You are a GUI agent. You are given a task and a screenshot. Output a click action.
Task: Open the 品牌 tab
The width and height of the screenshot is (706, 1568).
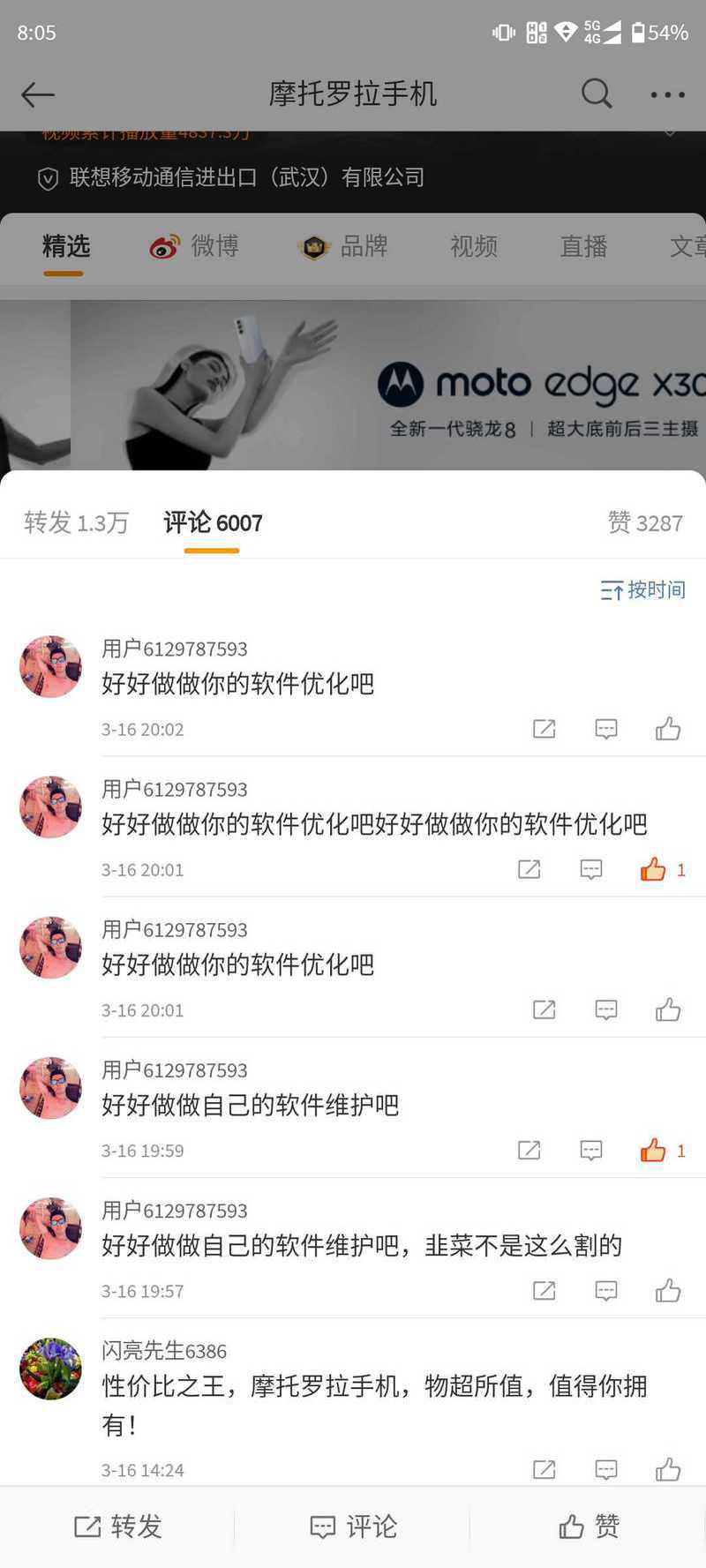click(344, 246)
